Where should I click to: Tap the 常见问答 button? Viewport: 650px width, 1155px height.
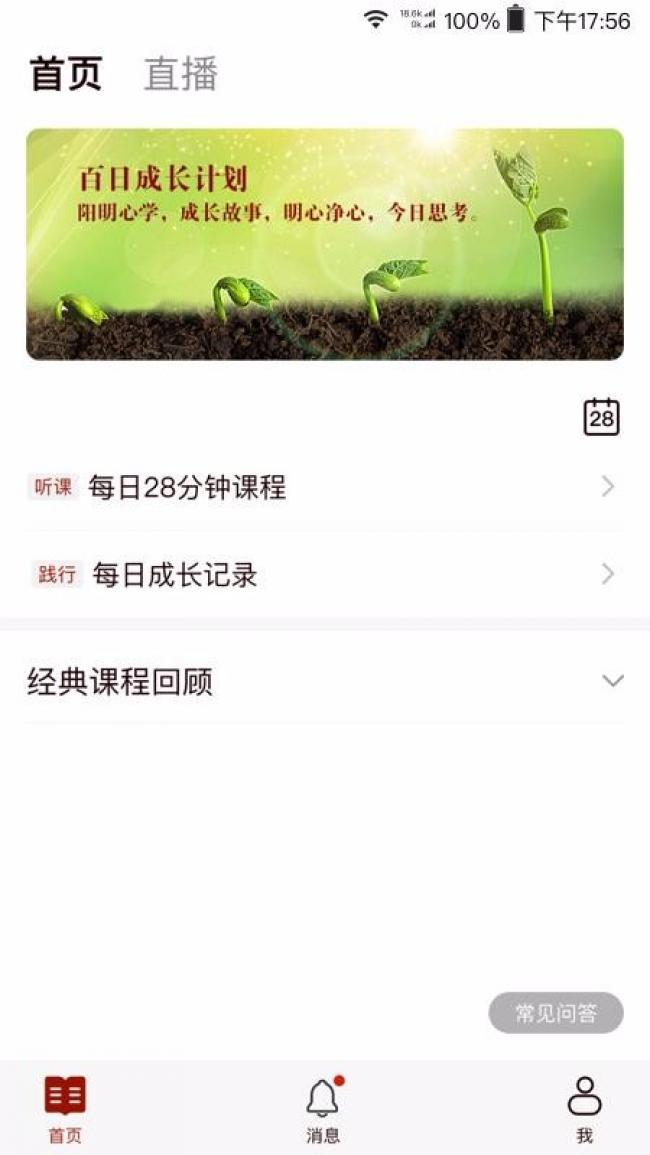coord(556,1013)
